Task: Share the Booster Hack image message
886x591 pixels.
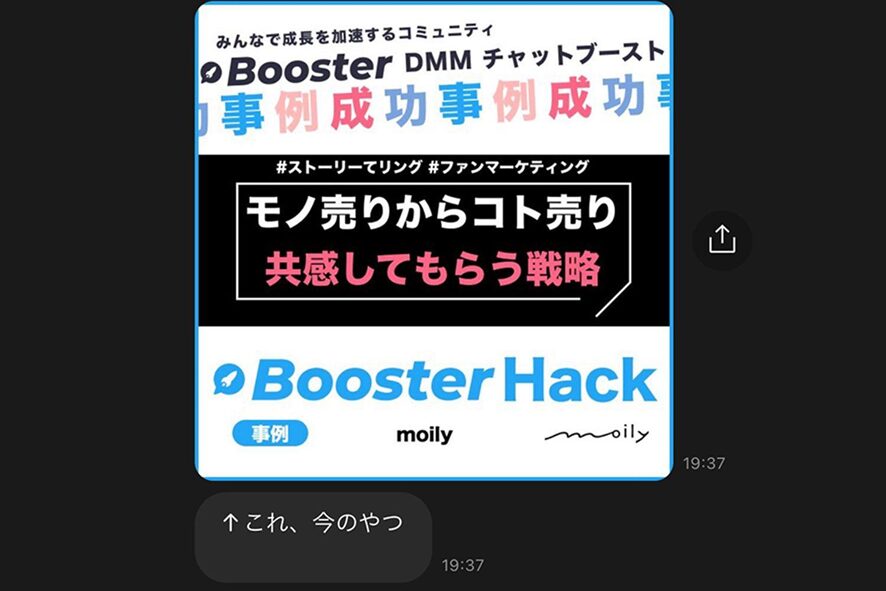Action: [x=721, y=240]
